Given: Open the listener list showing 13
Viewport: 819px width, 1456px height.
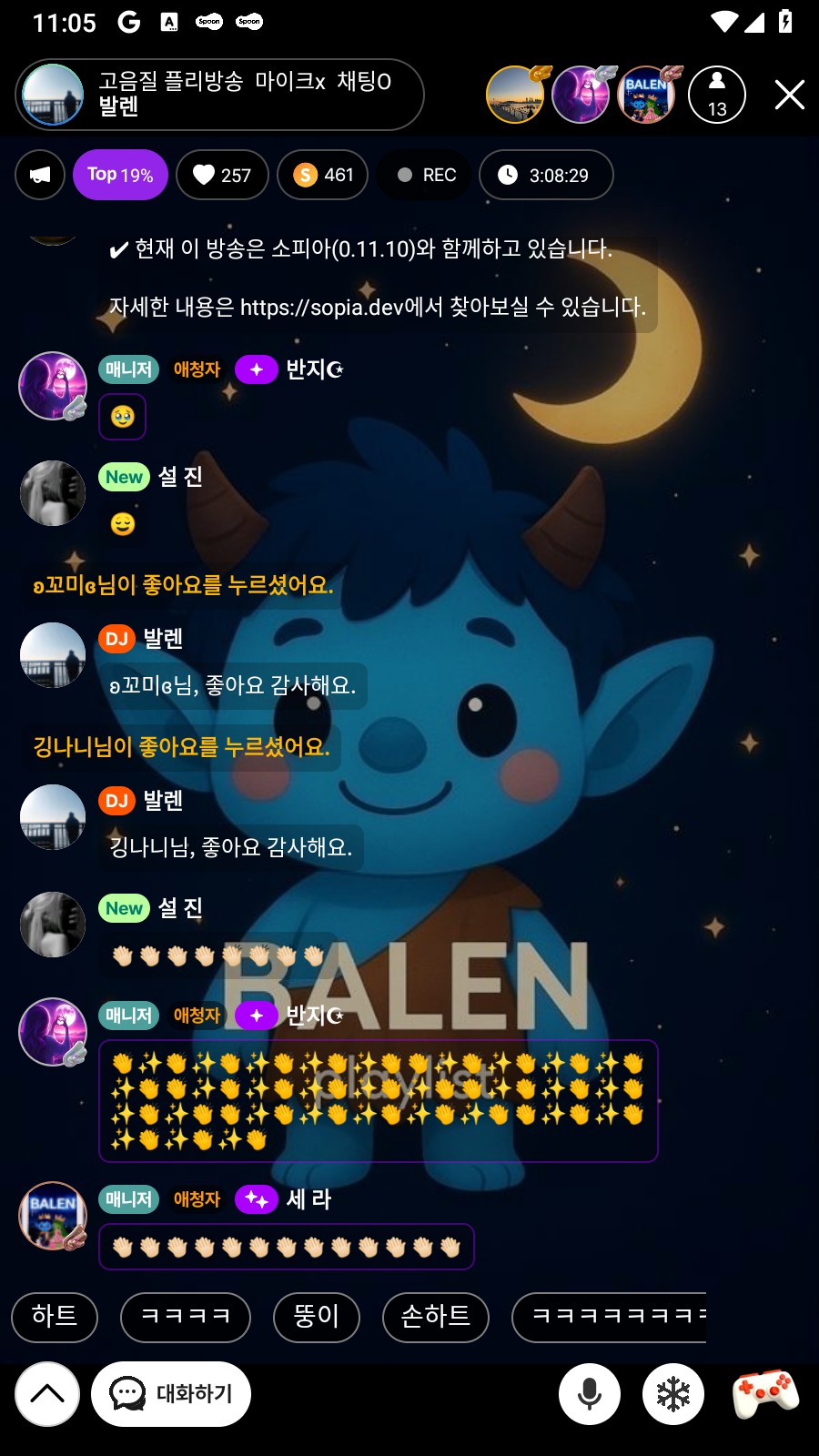Looking at the screenshot, I should [x=717, y=95].
